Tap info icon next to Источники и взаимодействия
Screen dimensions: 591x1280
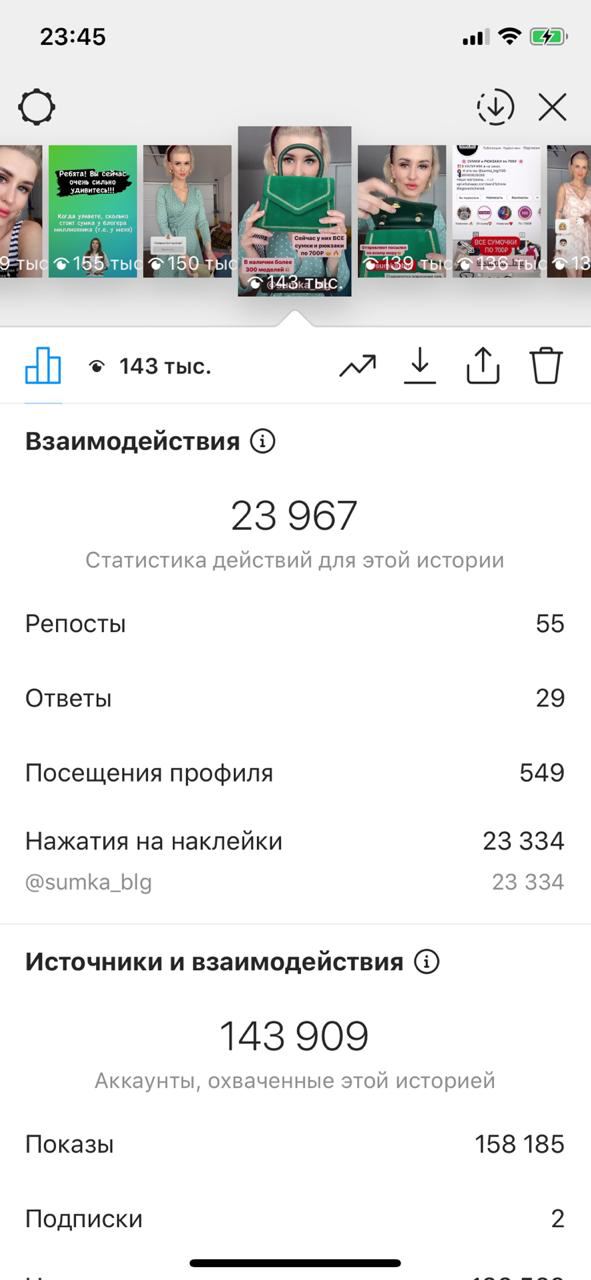coord(426,962)
